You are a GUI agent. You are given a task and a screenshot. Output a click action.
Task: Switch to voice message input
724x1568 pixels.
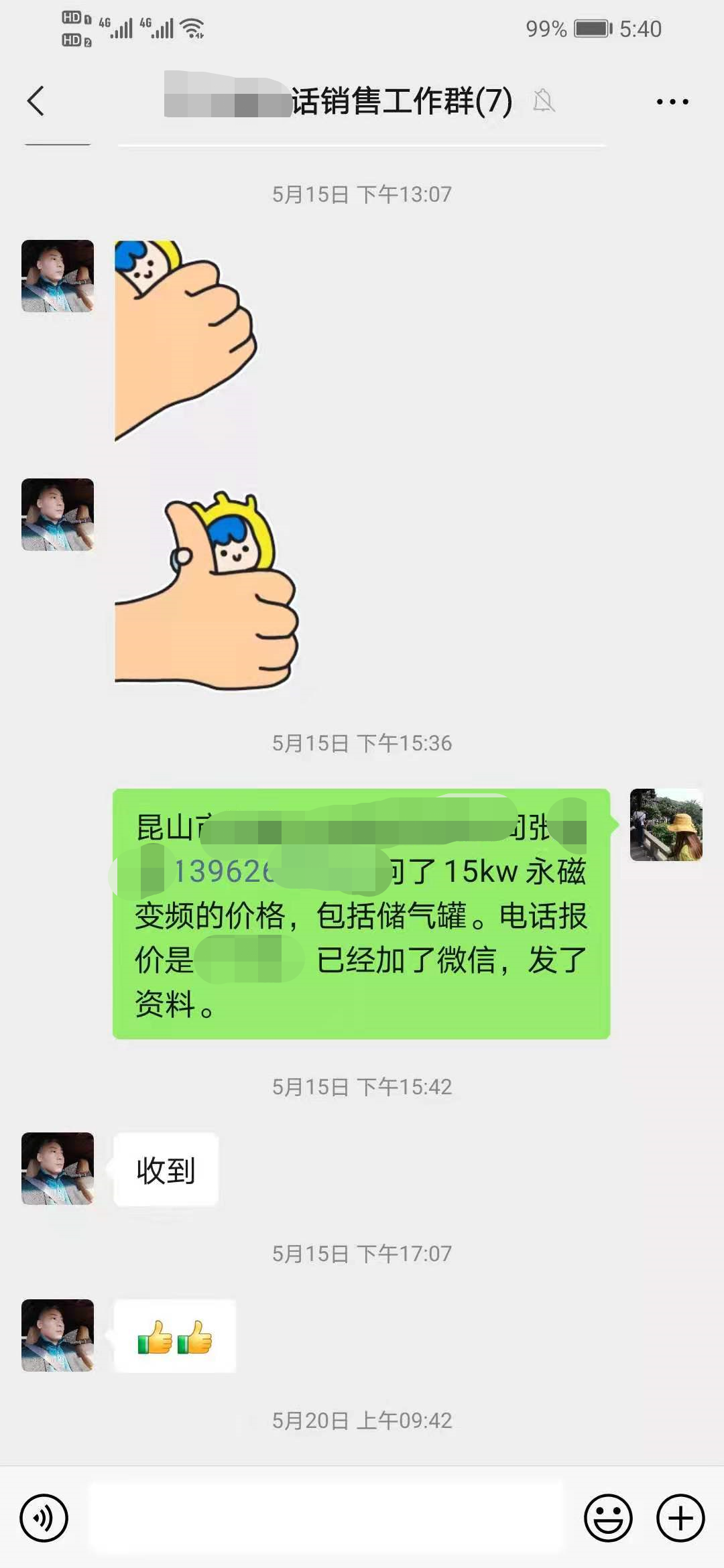[44, 1517]
